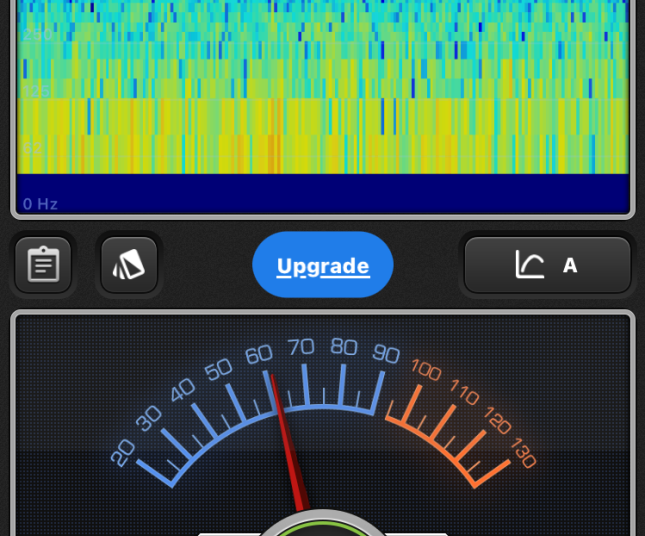Image resolution: width=645 pixels, height=536 pixels.
Task: Change the A frequency weighting curve
Action: (547, 265)
